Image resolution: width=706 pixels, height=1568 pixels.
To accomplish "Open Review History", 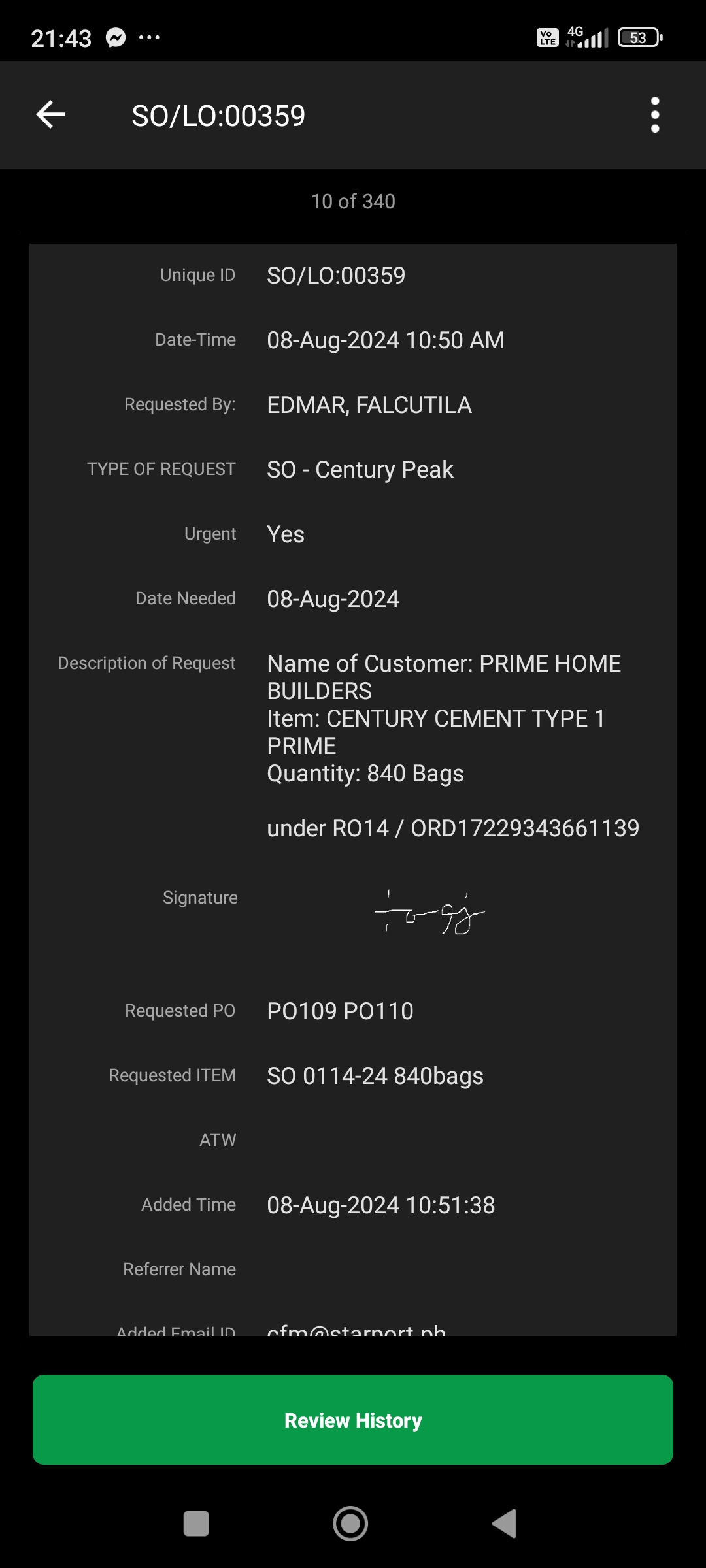I will tap(353, 1420).
